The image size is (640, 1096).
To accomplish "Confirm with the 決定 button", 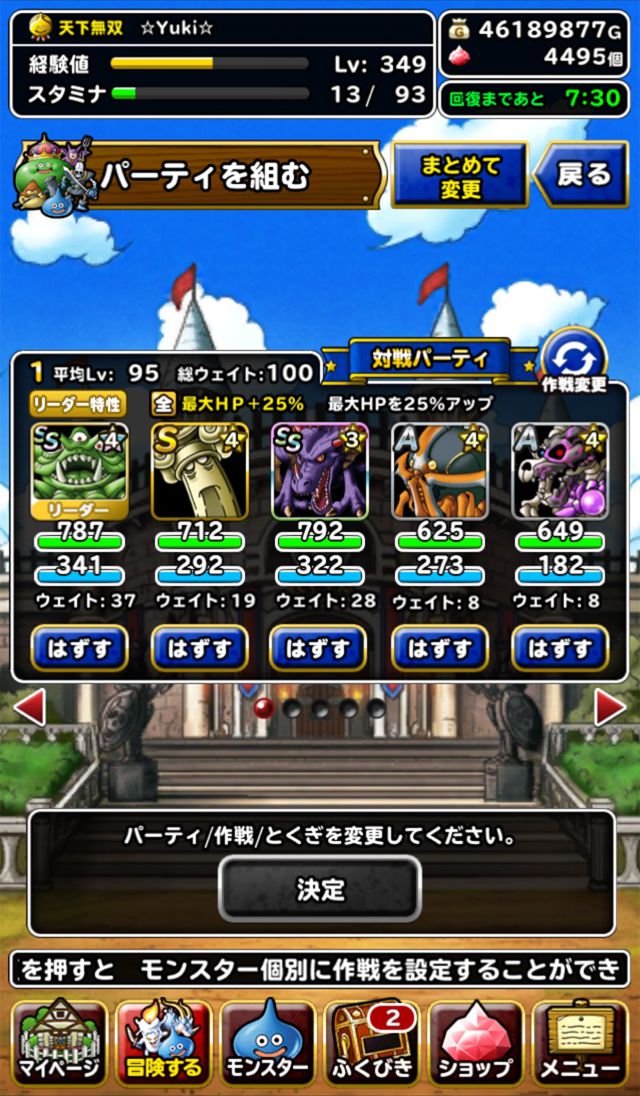I will click(x=320, y=889).
